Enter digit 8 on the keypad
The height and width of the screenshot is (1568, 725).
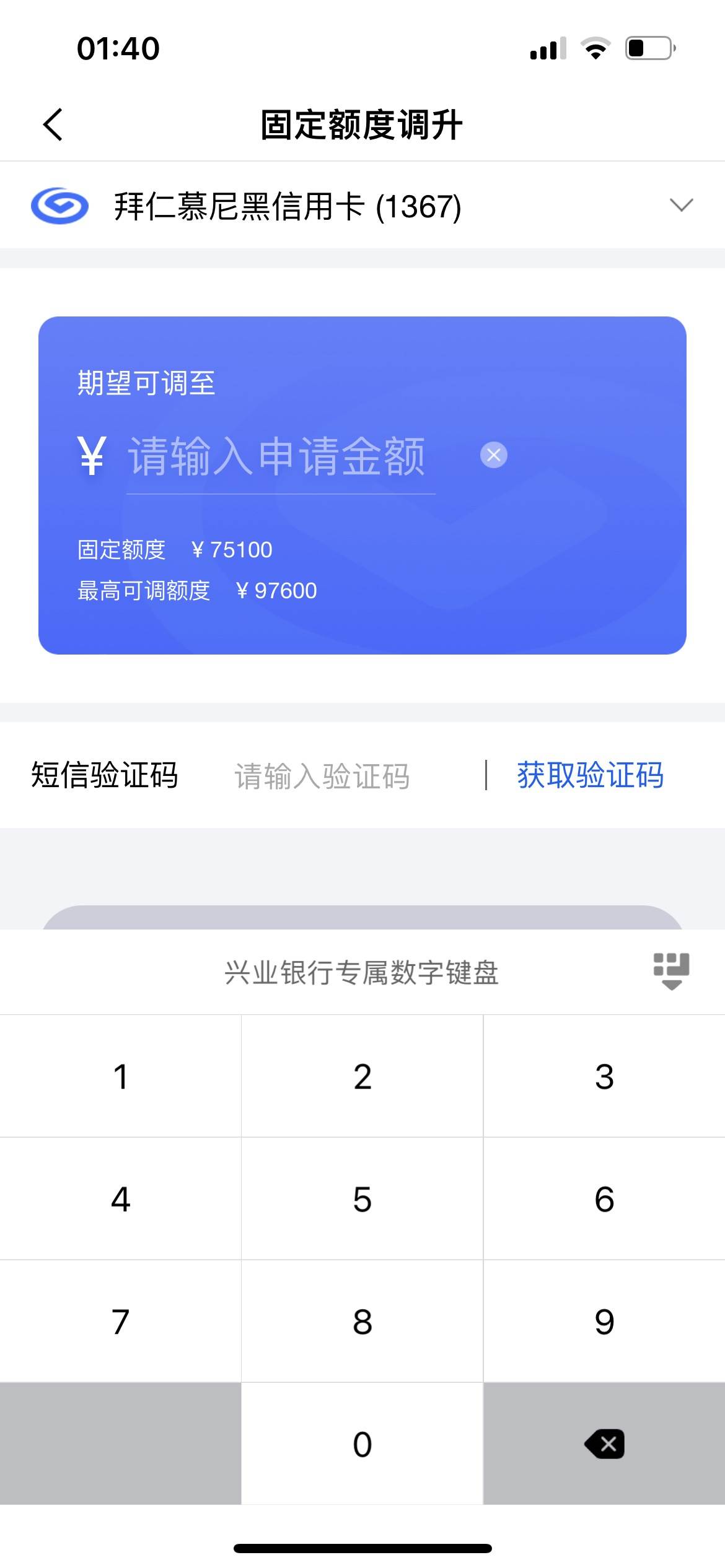tap(362, 1322)
